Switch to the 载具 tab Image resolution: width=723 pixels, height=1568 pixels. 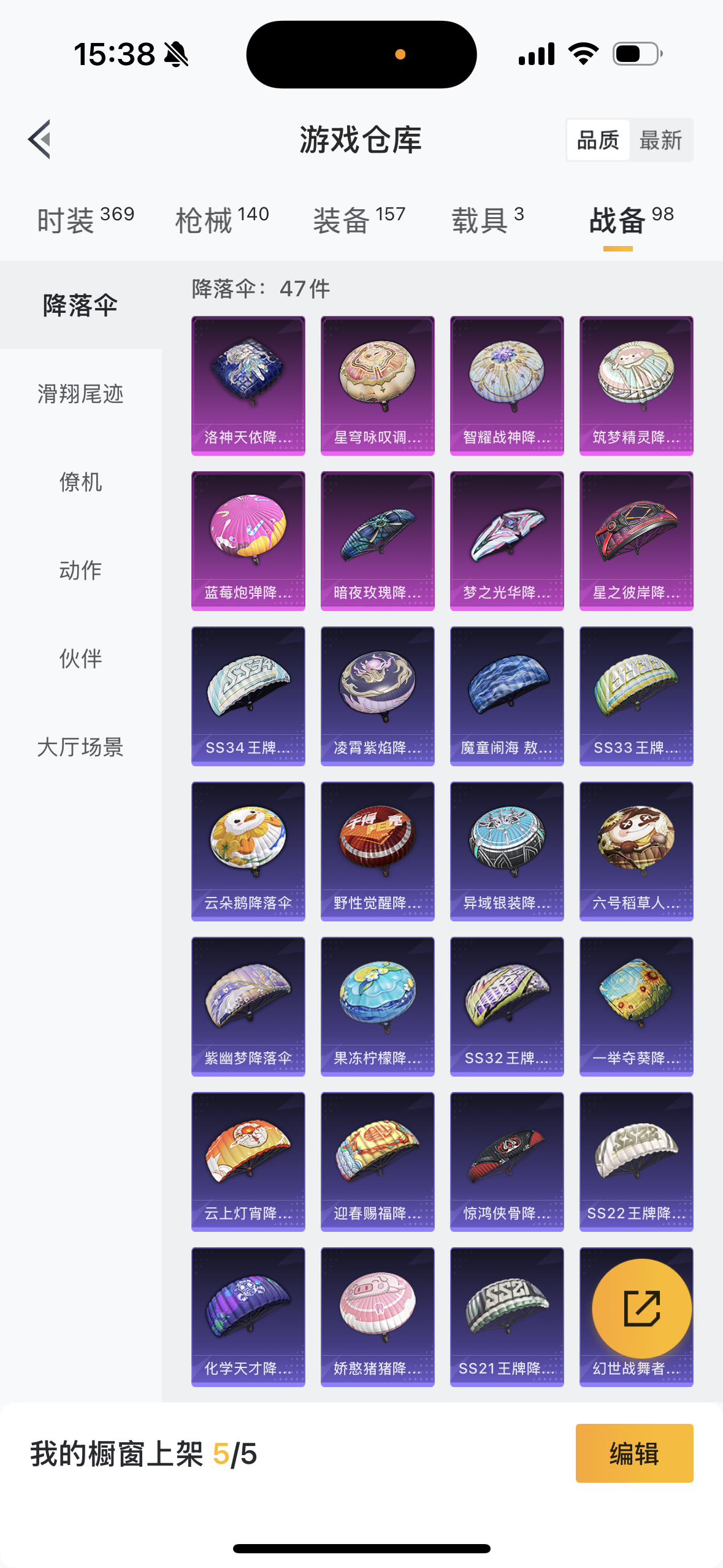click(x=488, y=220)
